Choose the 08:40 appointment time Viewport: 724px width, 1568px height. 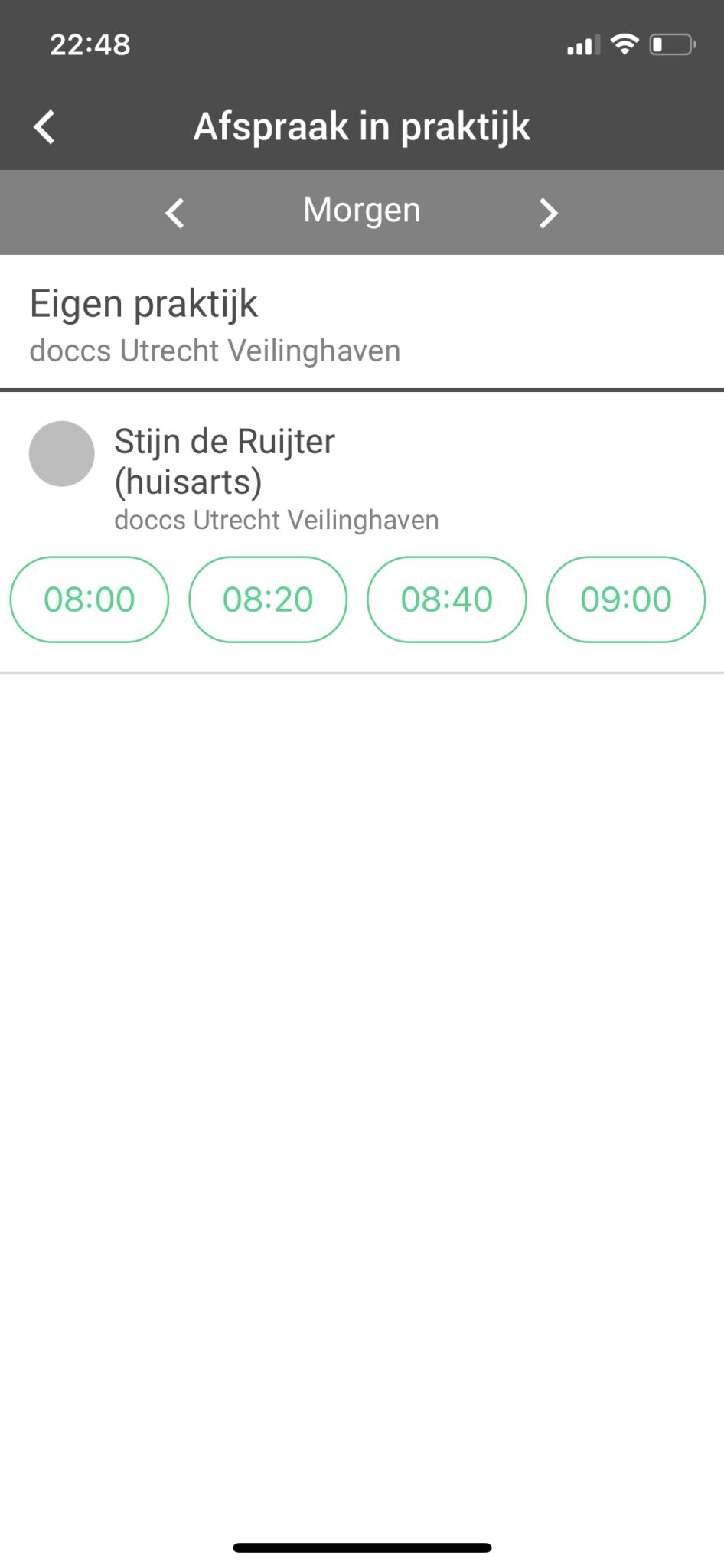(x=447, y=599)
